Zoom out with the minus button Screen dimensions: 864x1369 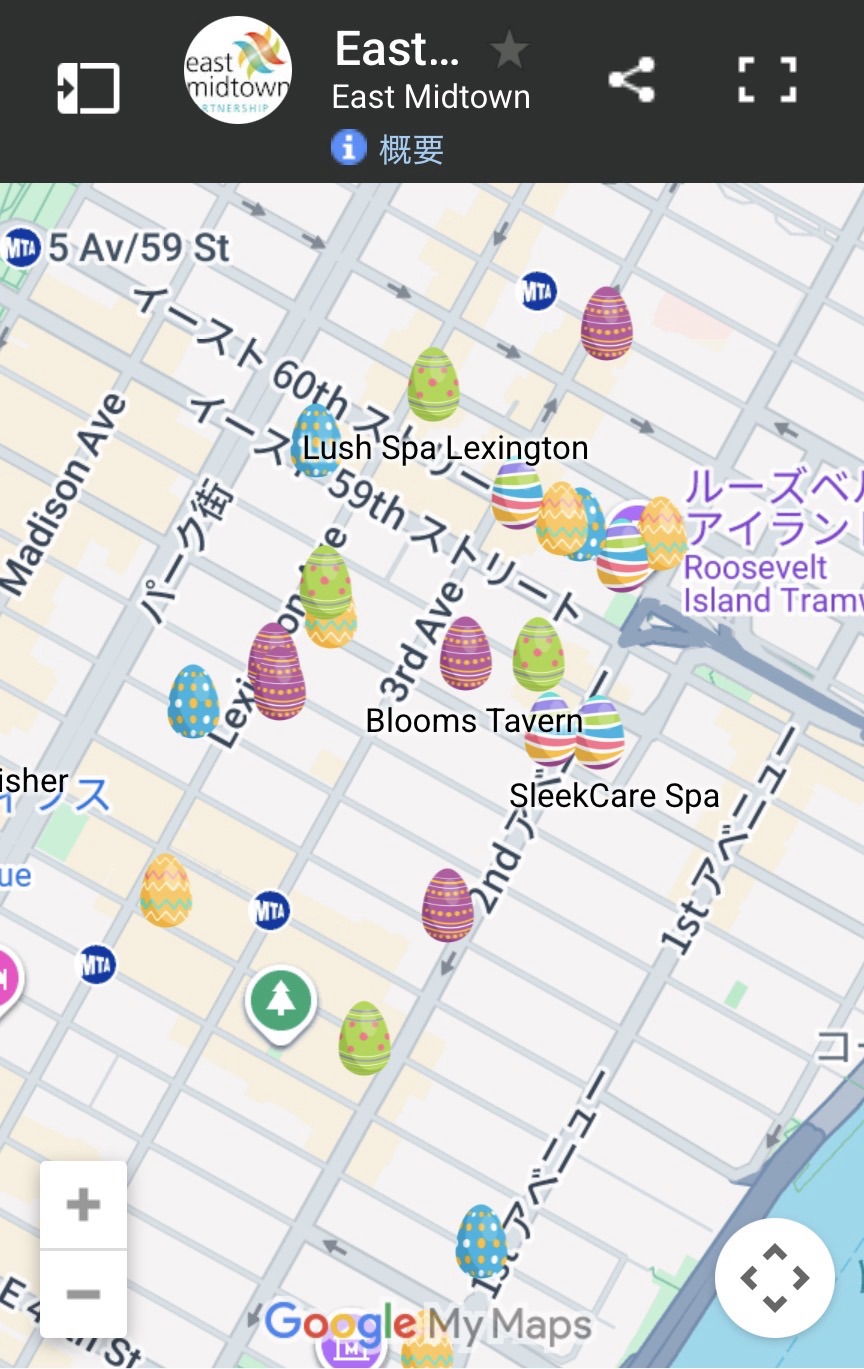point(83,1294)
